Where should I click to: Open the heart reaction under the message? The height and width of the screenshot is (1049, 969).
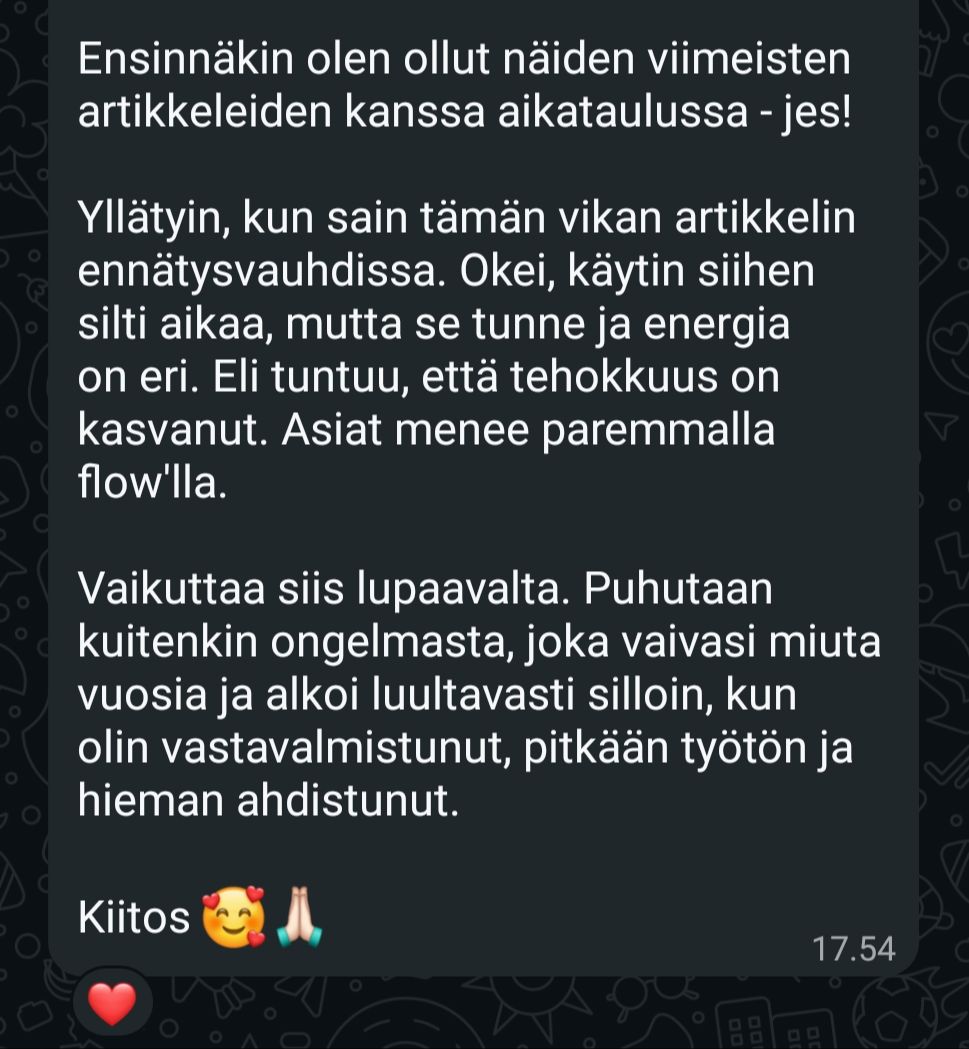[x=112, y=1003]
